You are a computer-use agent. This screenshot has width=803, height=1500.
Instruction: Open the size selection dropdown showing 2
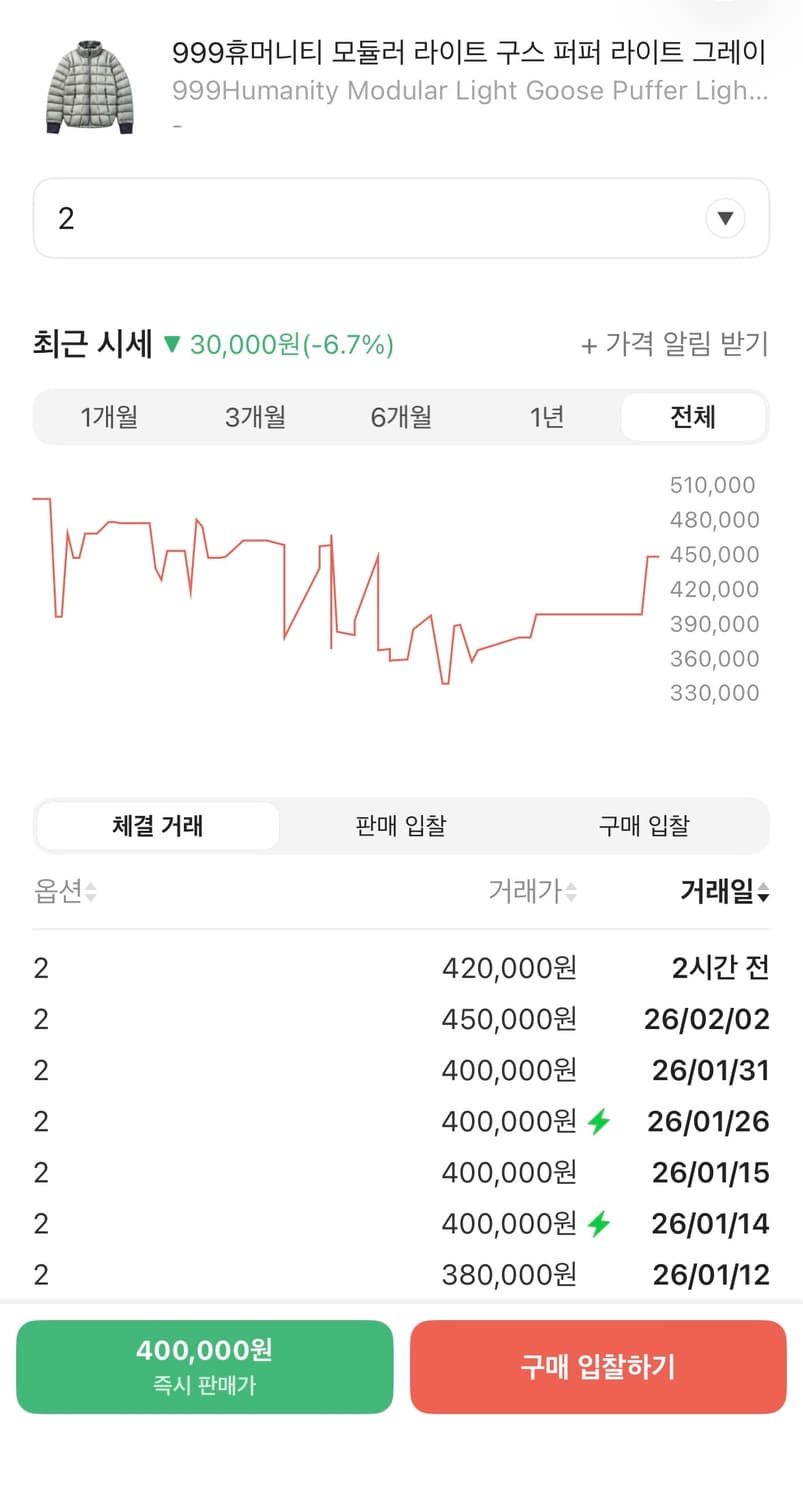(400, 217)
